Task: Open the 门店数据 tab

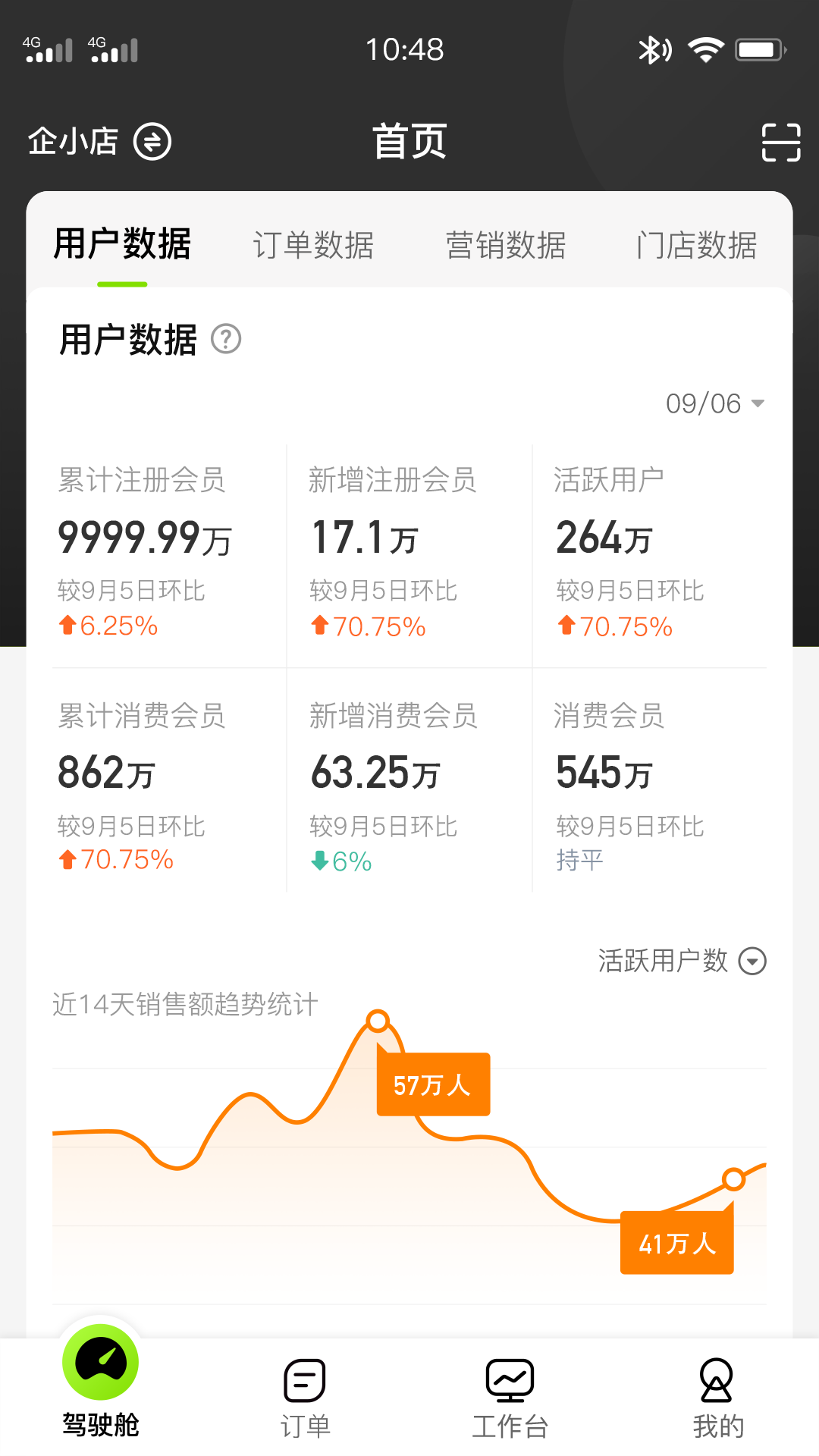Action: click(697, 245)
